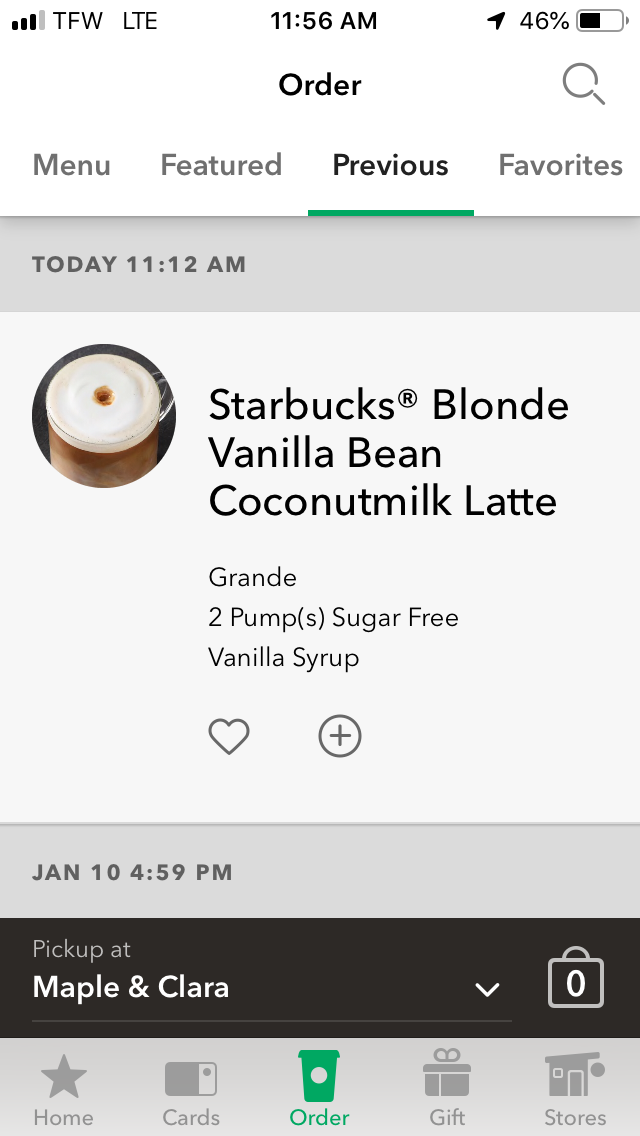Open the Favorites tab
This screenshot has width=640, height=1136.
(x=560, y=165)
